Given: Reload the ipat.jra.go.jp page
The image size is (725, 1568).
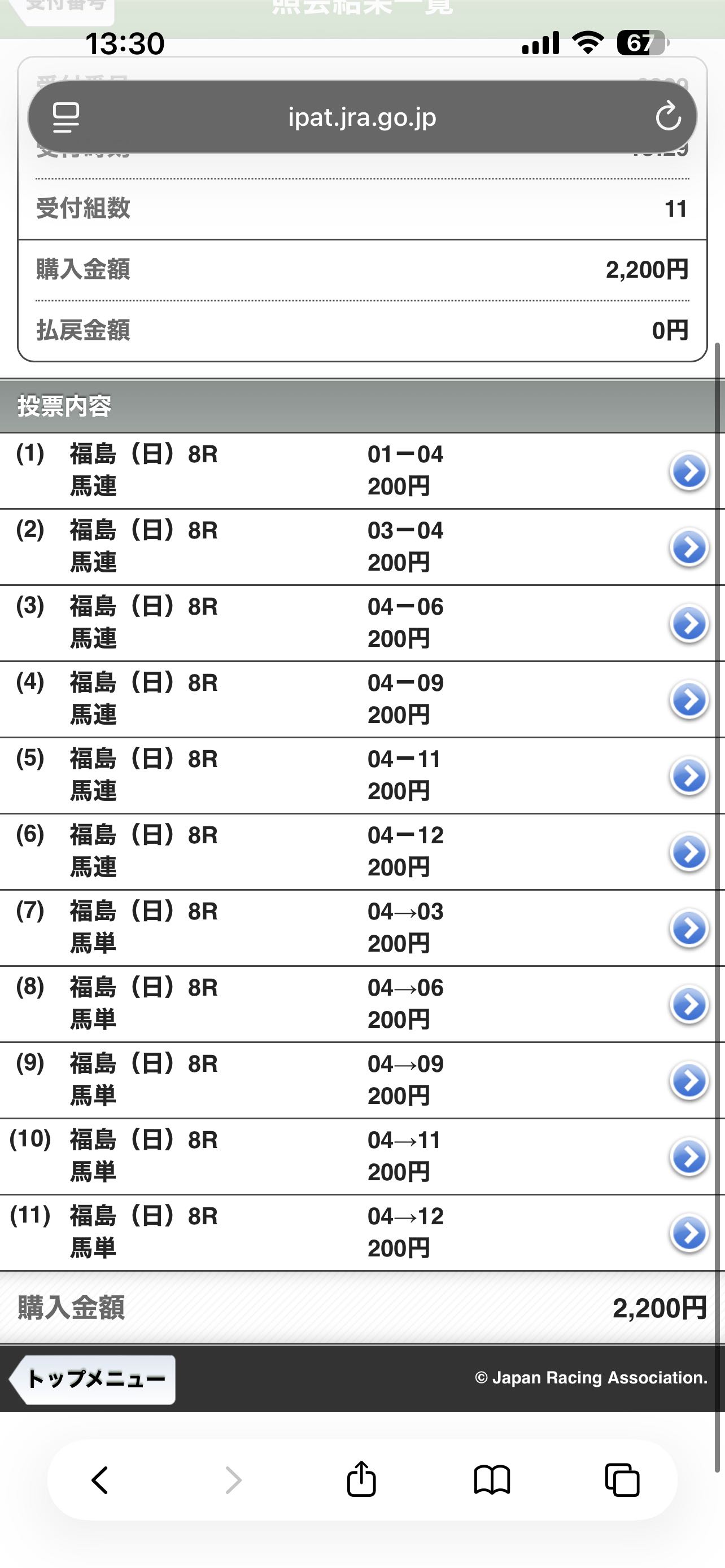Looking at the screenshot, I should [x=668, y=117].
